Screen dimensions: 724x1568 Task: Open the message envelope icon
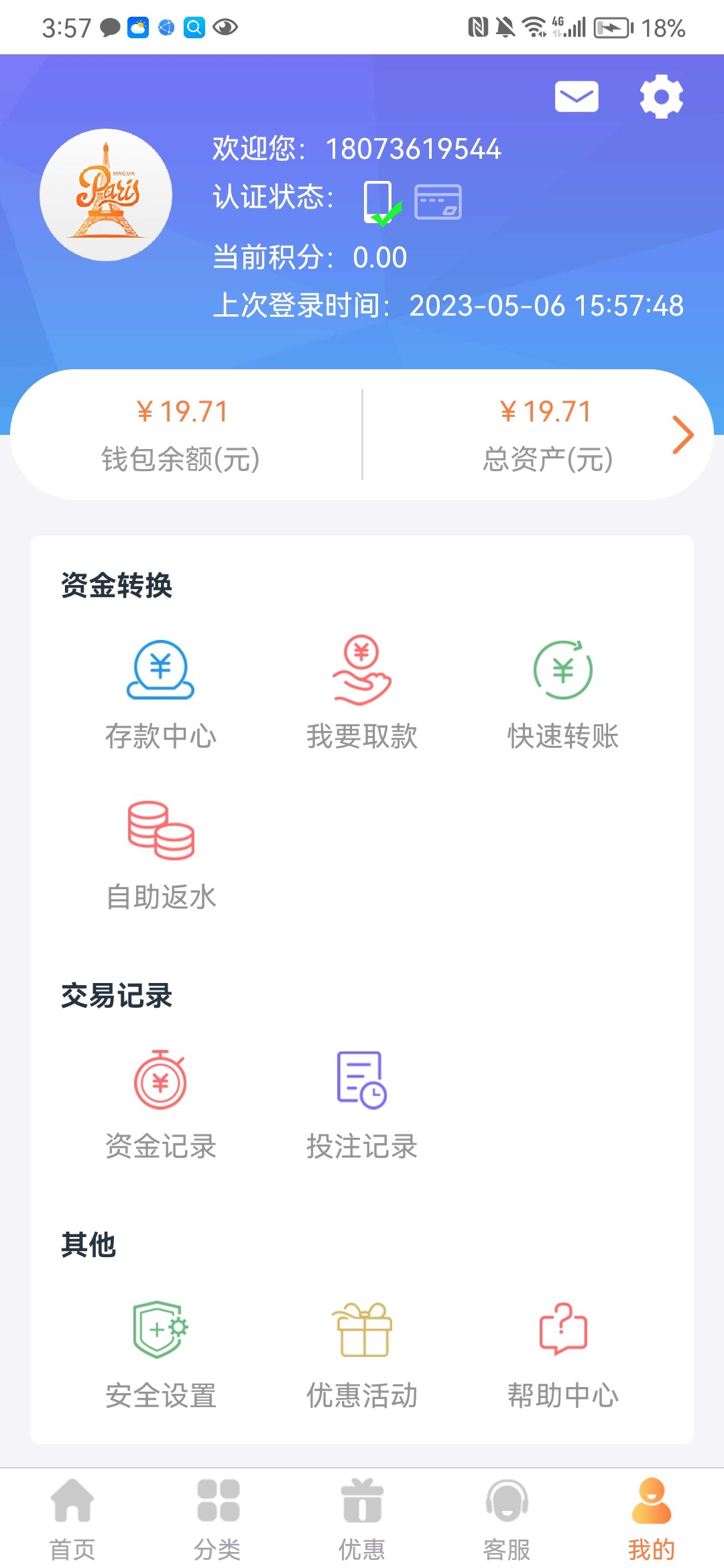point(575,96)
